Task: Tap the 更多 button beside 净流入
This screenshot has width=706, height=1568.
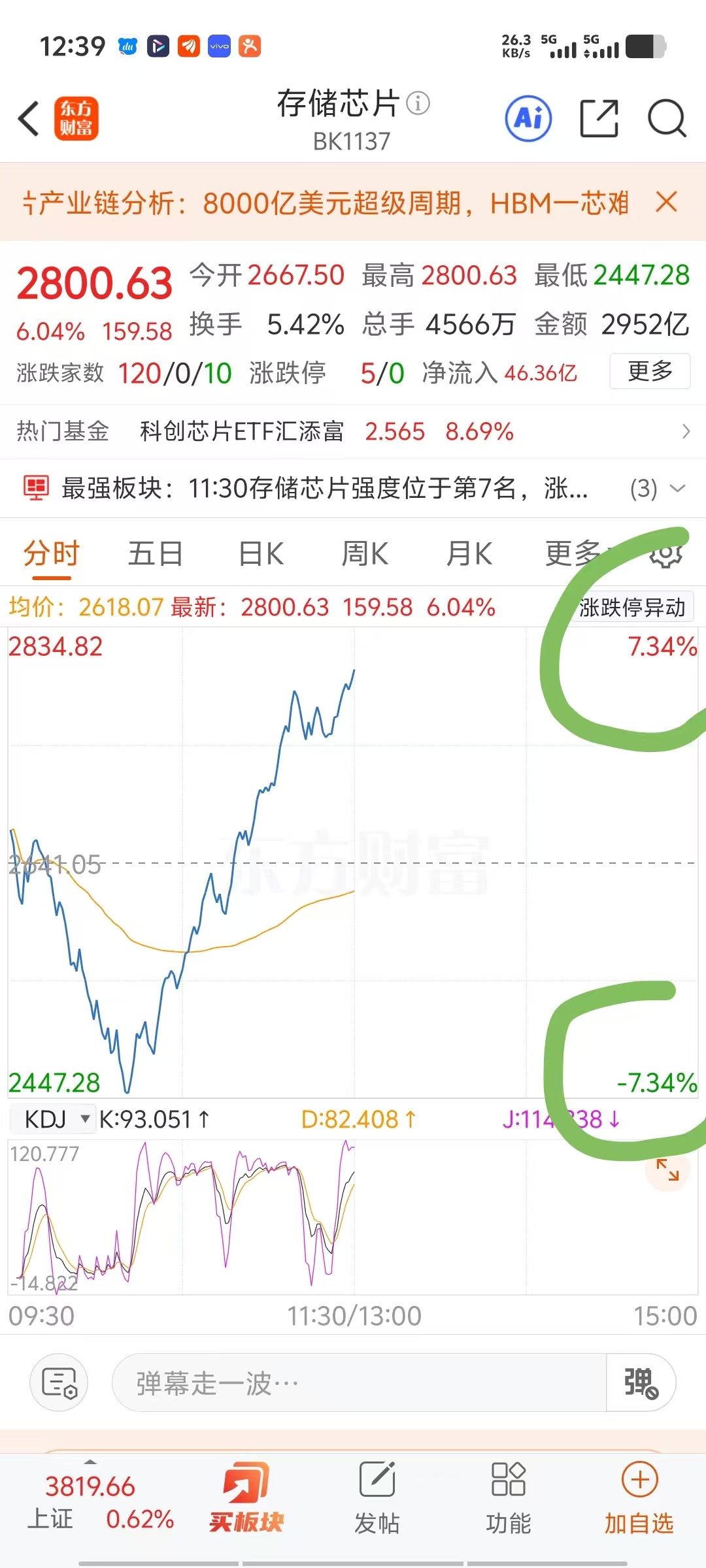Action: [650, 371]
